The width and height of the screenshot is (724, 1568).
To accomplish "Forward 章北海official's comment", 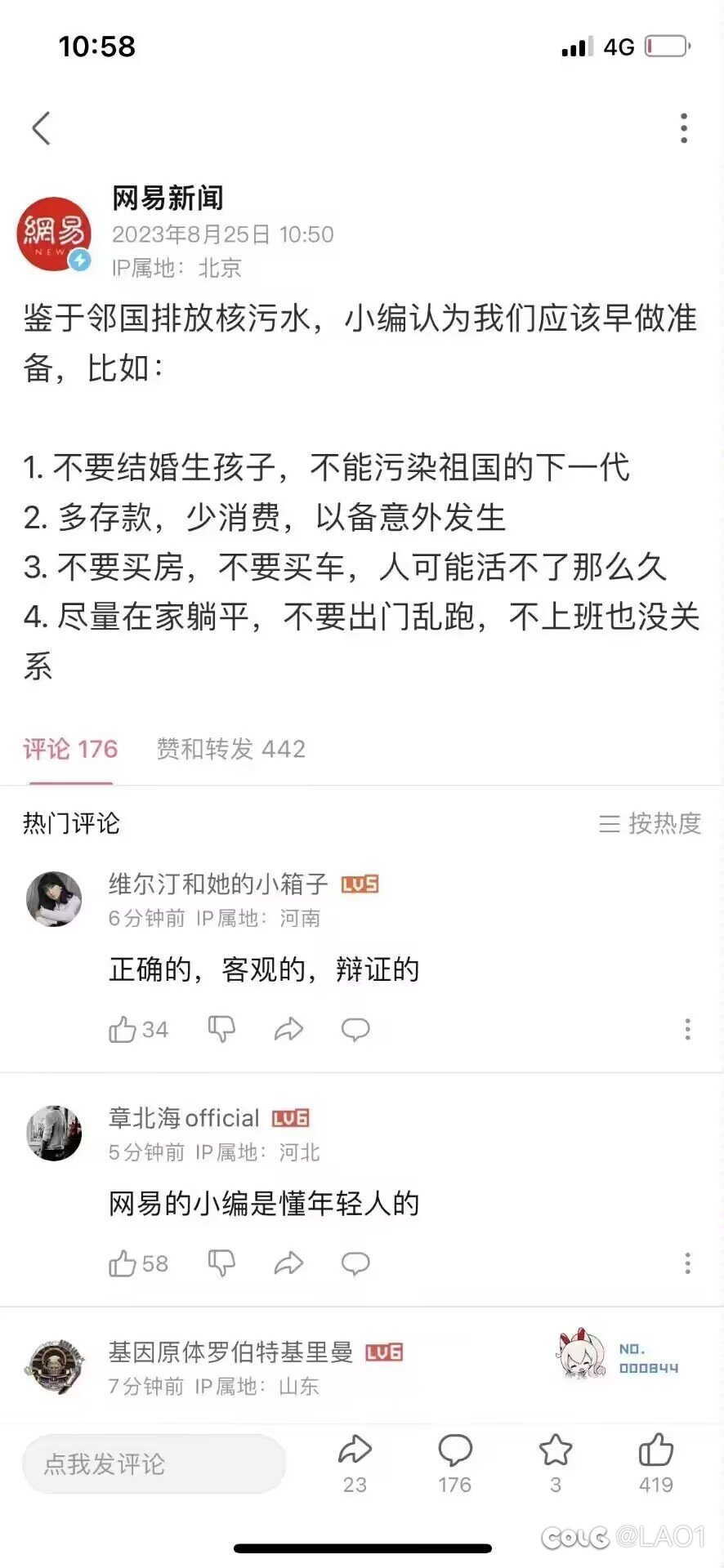I will pyautogui.click(x=288, y=1264).
